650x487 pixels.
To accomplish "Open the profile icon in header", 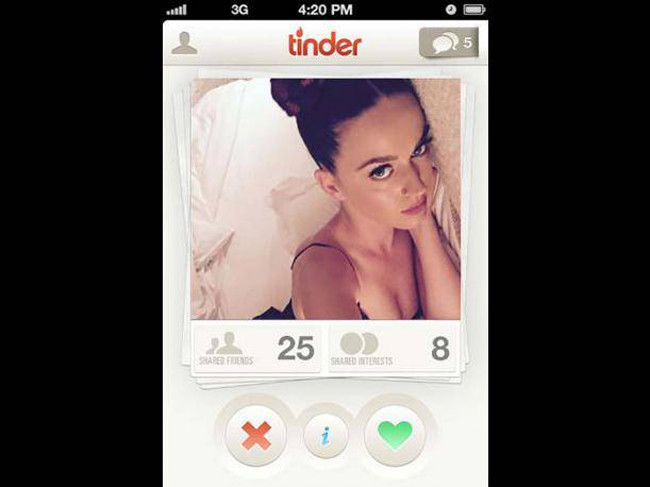I will pyautogui.click(x=184, y=43).
